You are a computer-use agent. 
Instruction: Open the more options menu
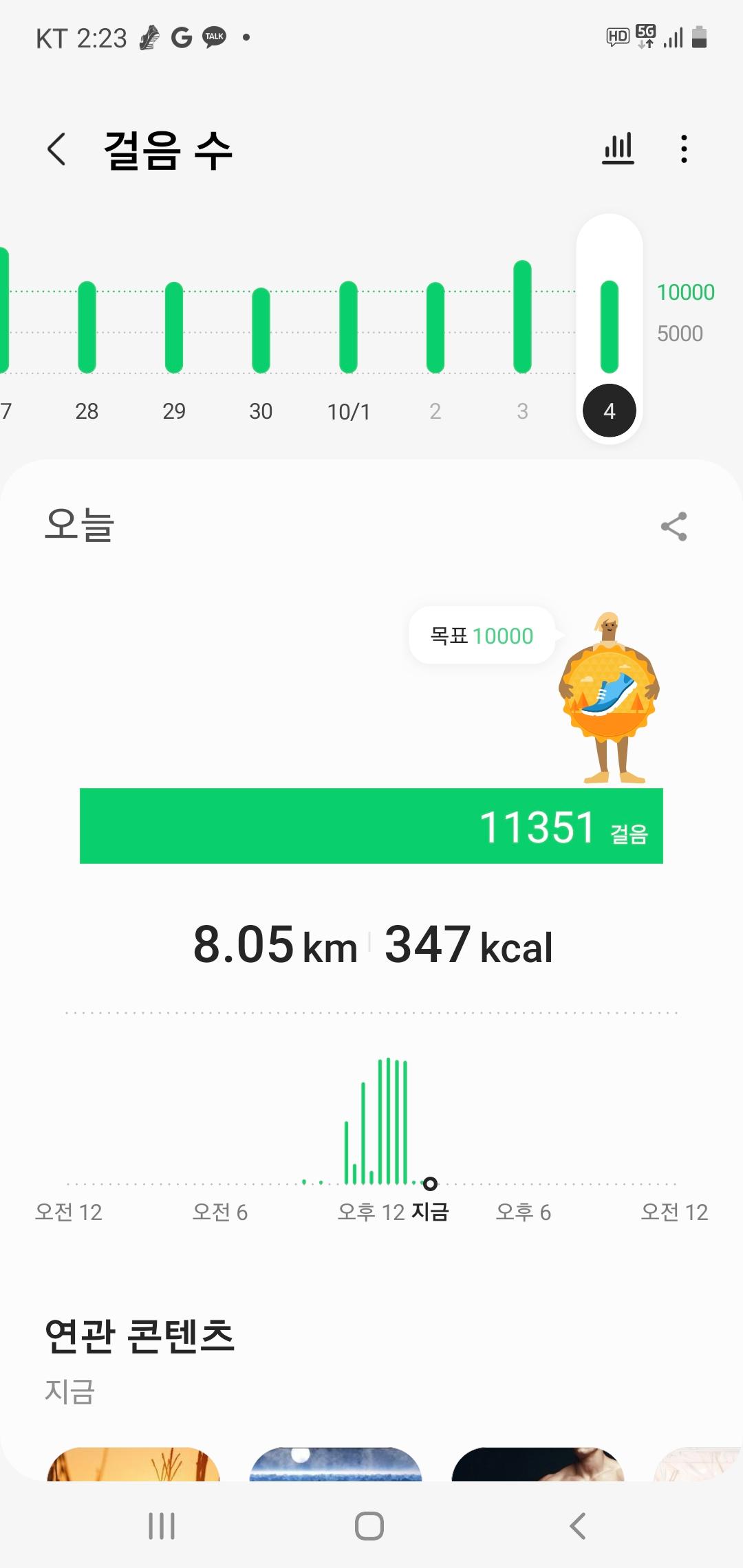click(x=683, y=149)
